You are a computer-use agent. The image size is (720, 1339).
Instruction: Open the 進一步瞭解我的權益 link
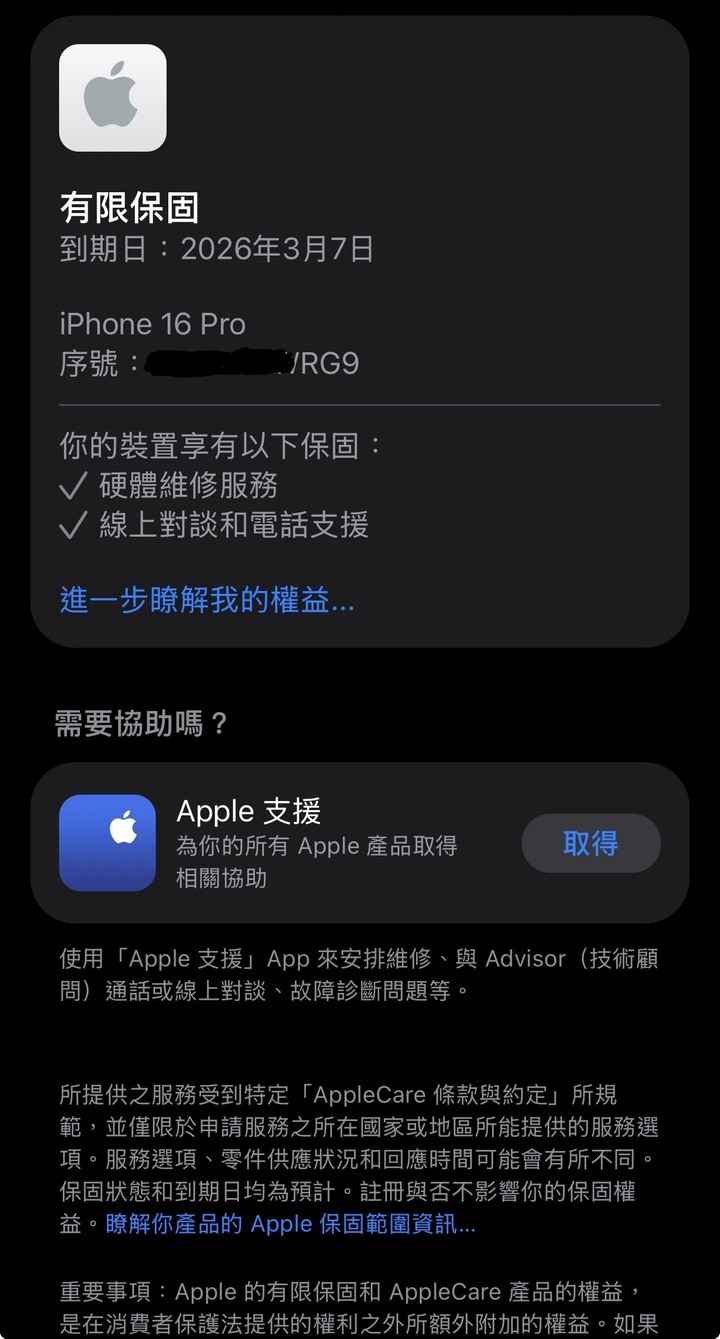207,601
